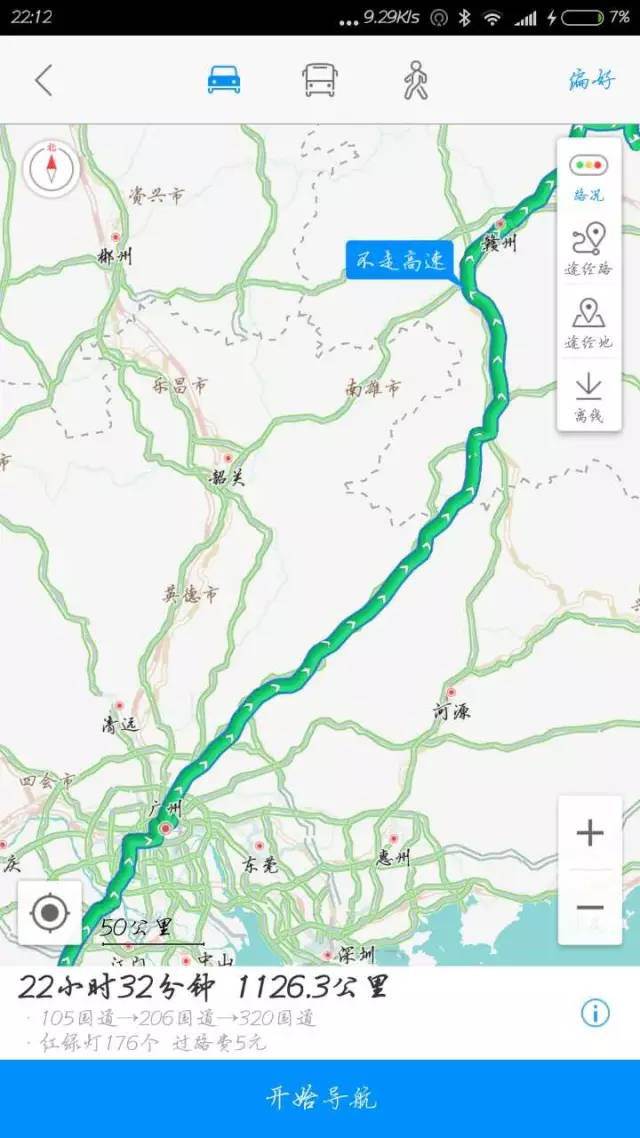Open 途径路 via-road option
This screenshot has height=1138, width=640.
[588, 250]
